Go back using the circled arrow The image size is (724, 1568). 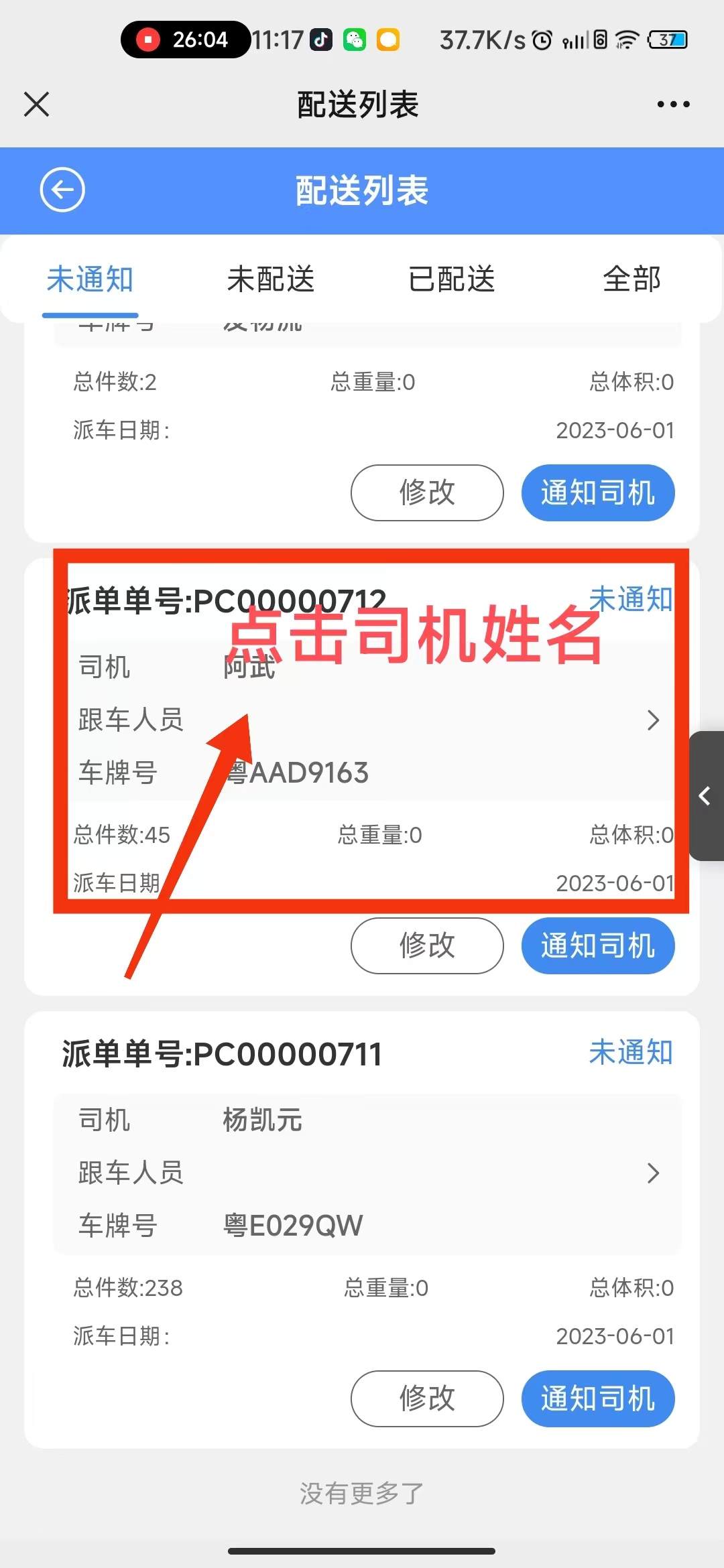tap(62, 190)
